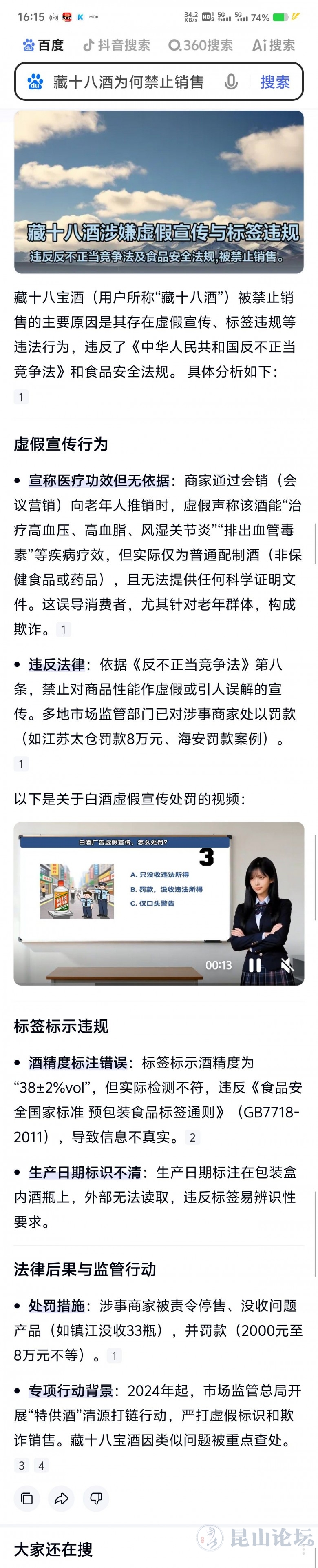This screenshot has height=1568, width=318.
Task: Switch to the 抖音搜索 tab
Action: (116, 46)
